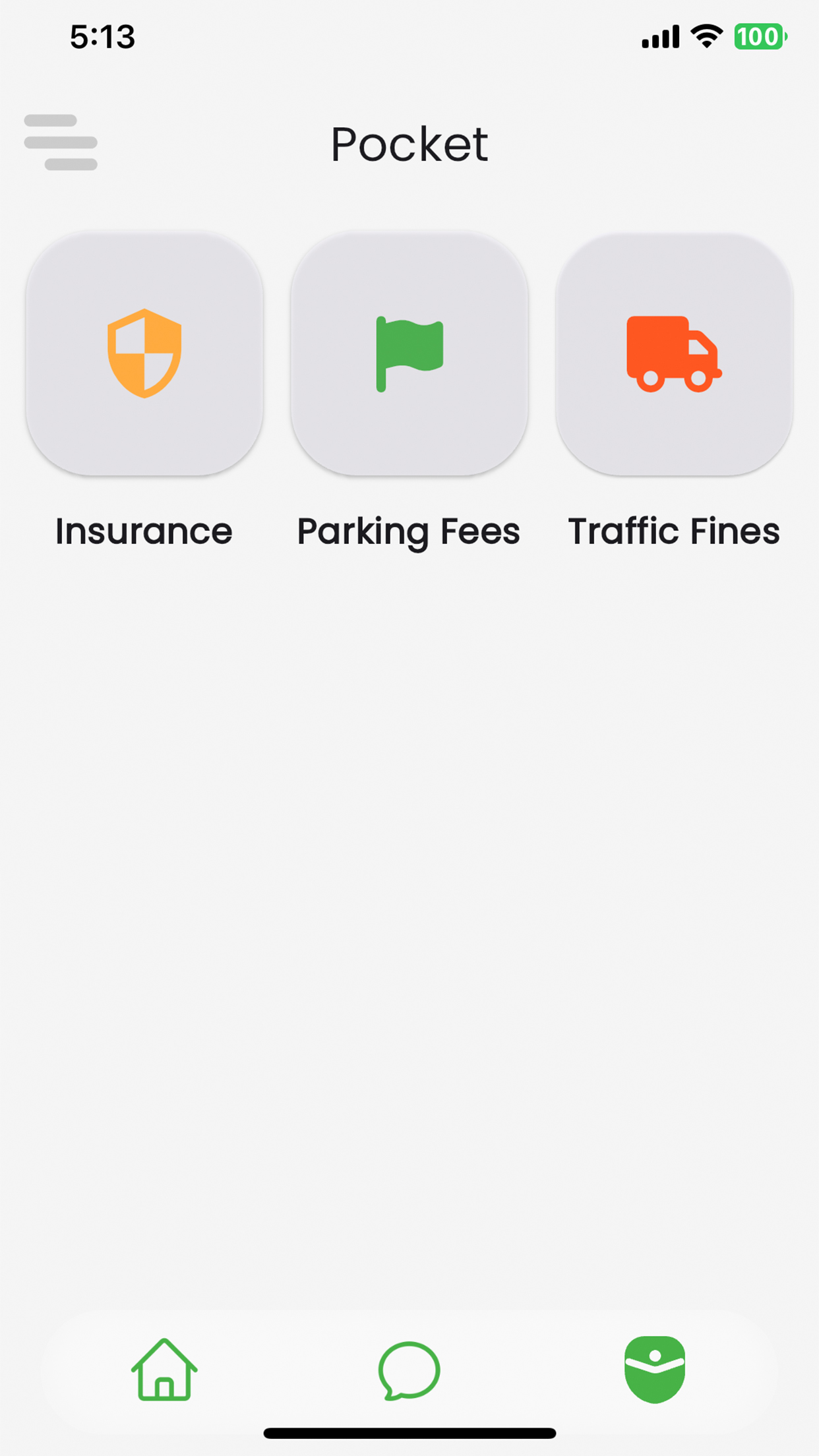Open the Insurance tile

(x=144, y=354)
